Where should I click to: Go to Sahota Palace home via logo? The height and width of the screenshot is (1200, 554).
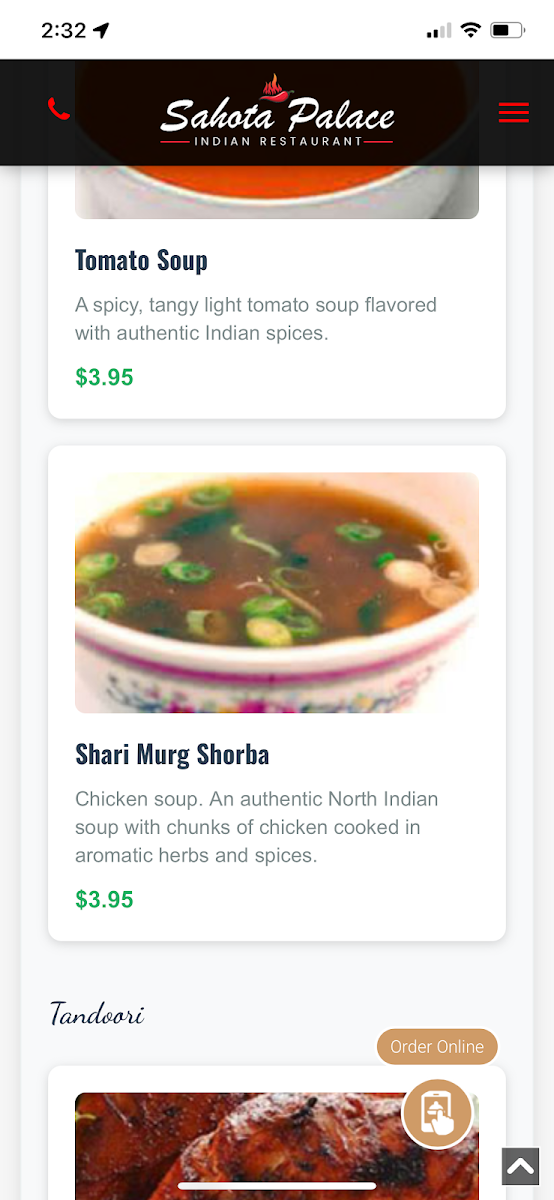(x=277, y=111)
